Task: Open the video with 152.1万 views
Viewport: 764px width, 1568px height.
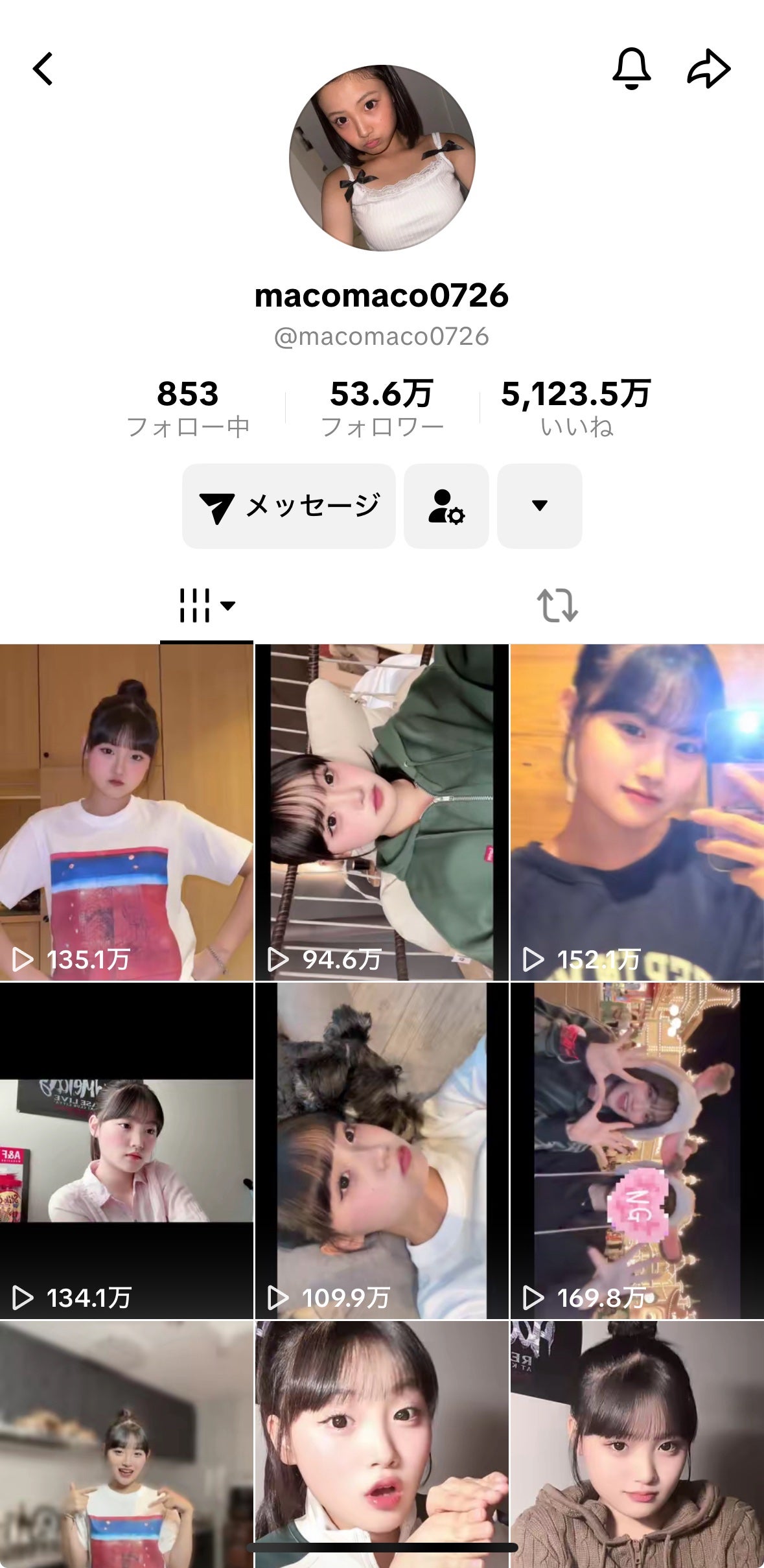Action: click(x=637, y=812)
